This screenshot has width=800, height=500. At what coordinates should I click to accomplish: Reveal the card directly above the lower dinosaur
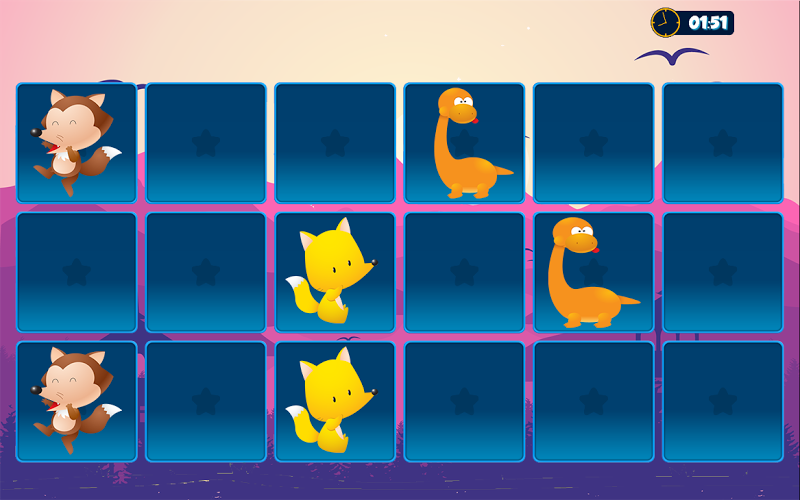tap(593, 143)
